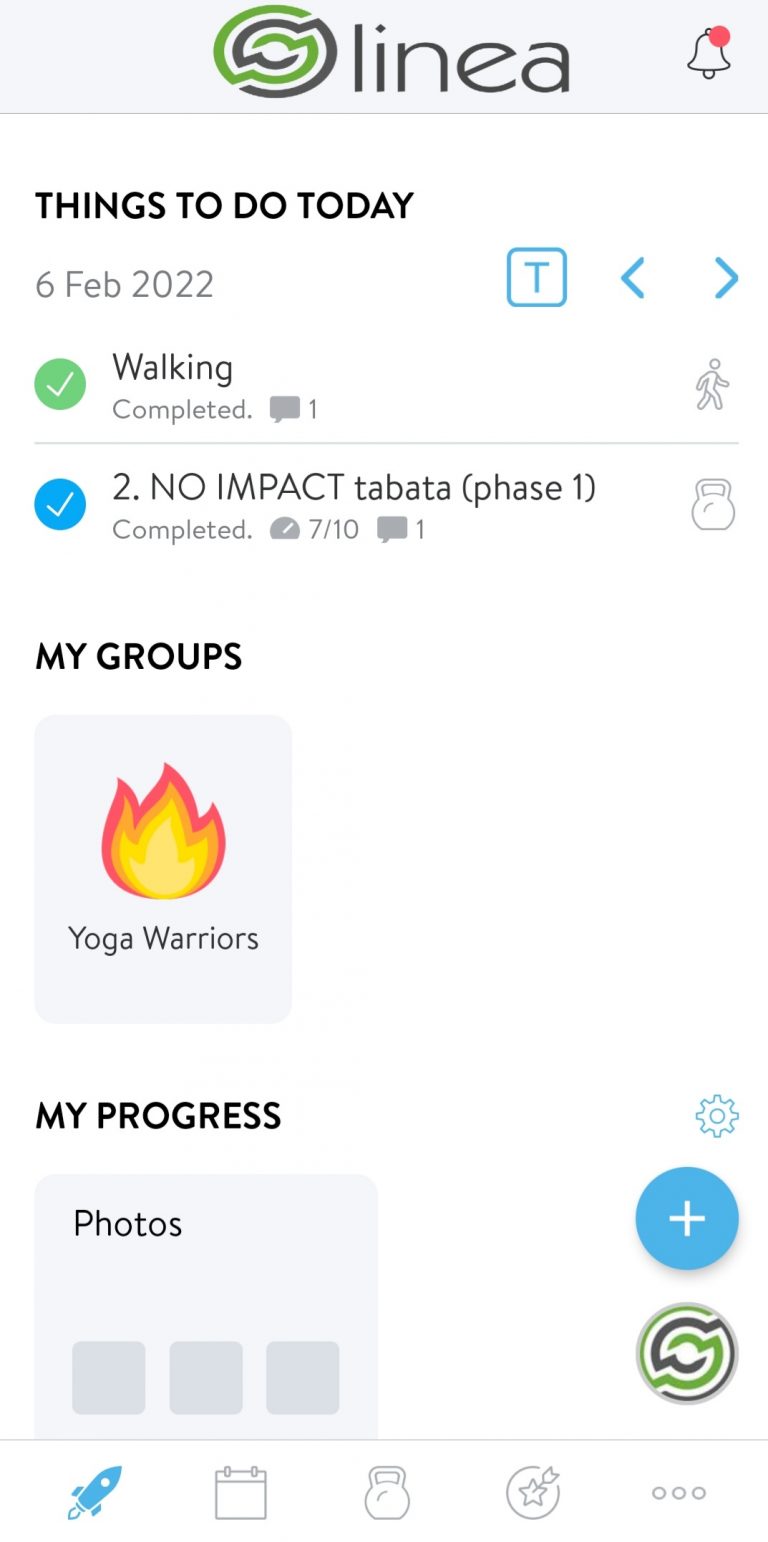768x1542 pixels.
Task: Switch to the calendar tab
Action: [241, 1492]
